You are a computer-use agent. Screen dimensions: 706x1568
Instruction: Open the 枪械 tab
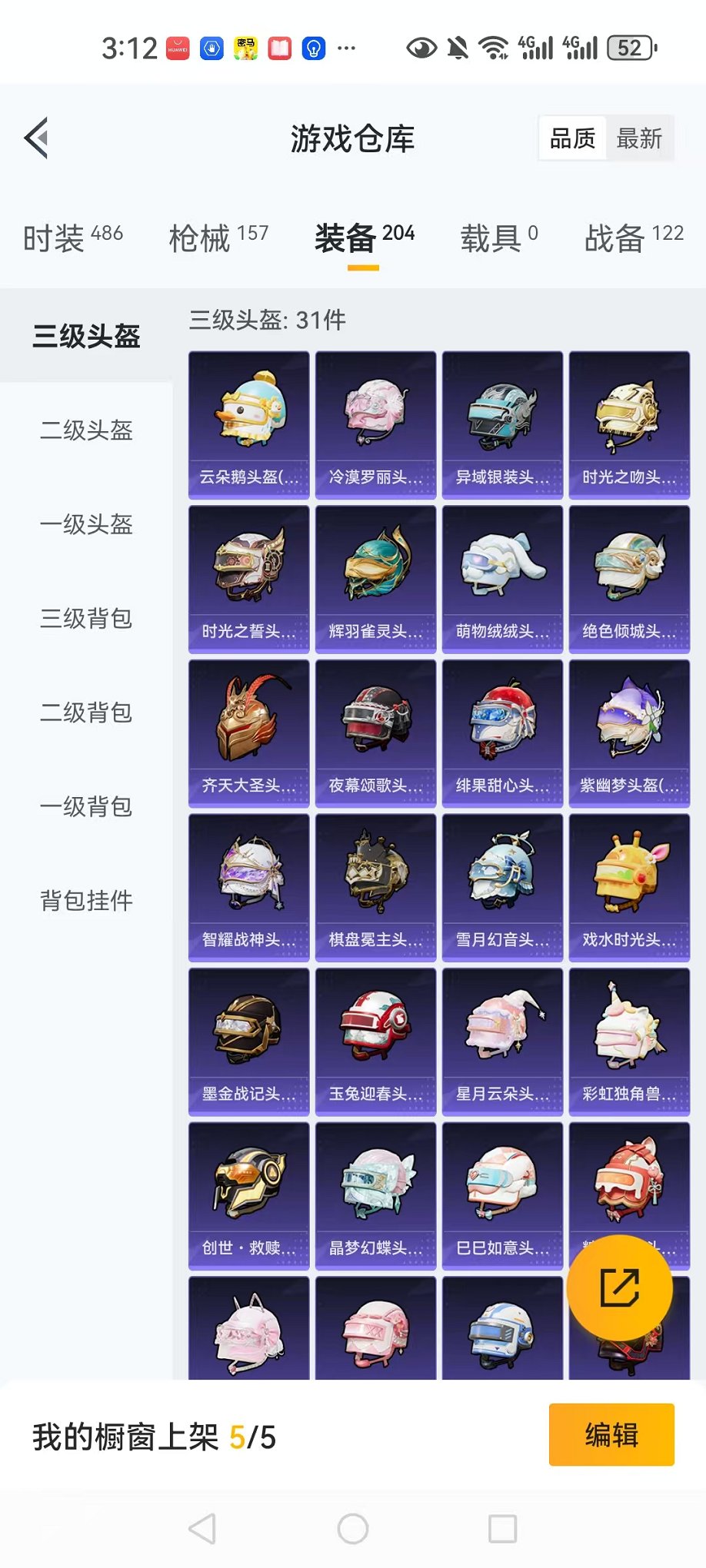click(218, 238)
